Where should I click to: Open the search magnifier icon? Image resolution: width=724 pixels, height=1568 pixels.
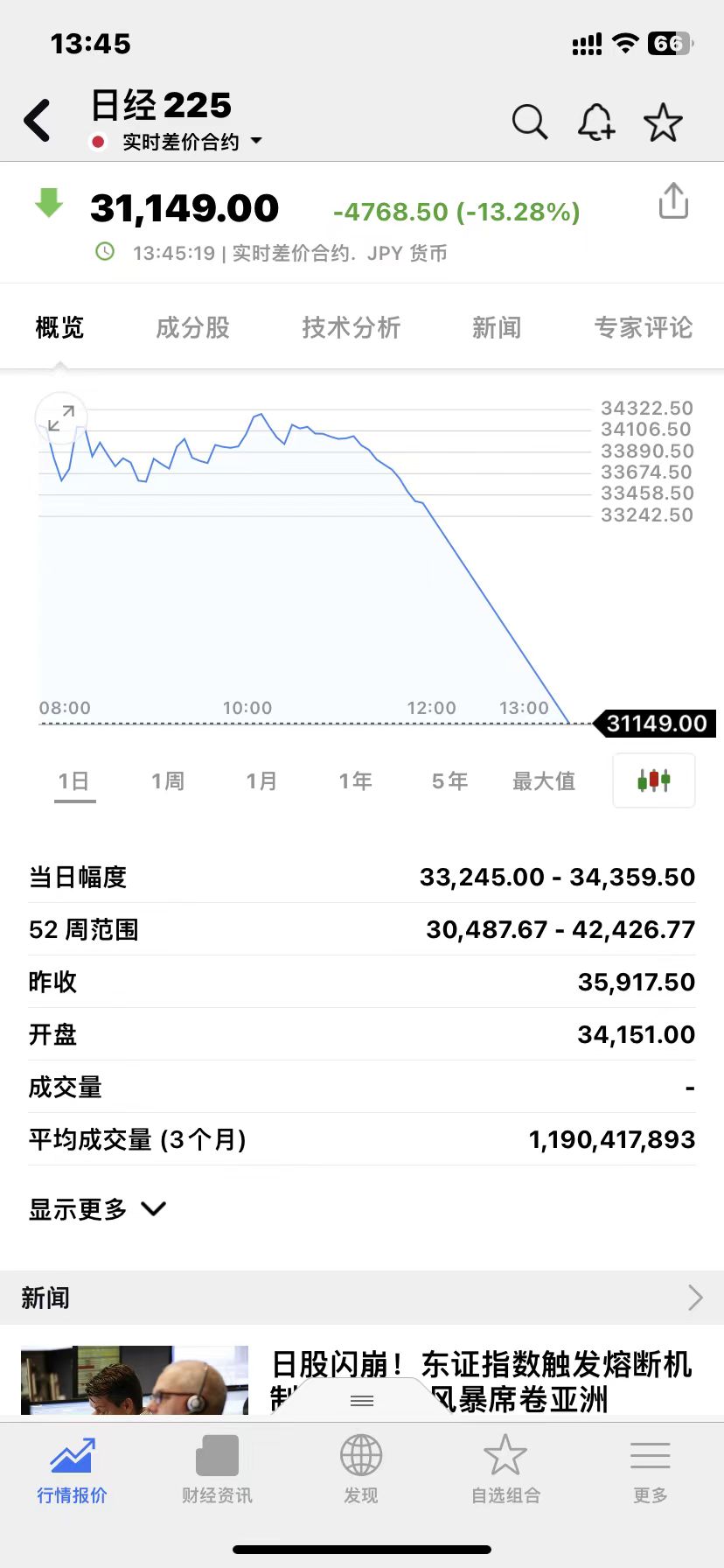pos(530,122)
